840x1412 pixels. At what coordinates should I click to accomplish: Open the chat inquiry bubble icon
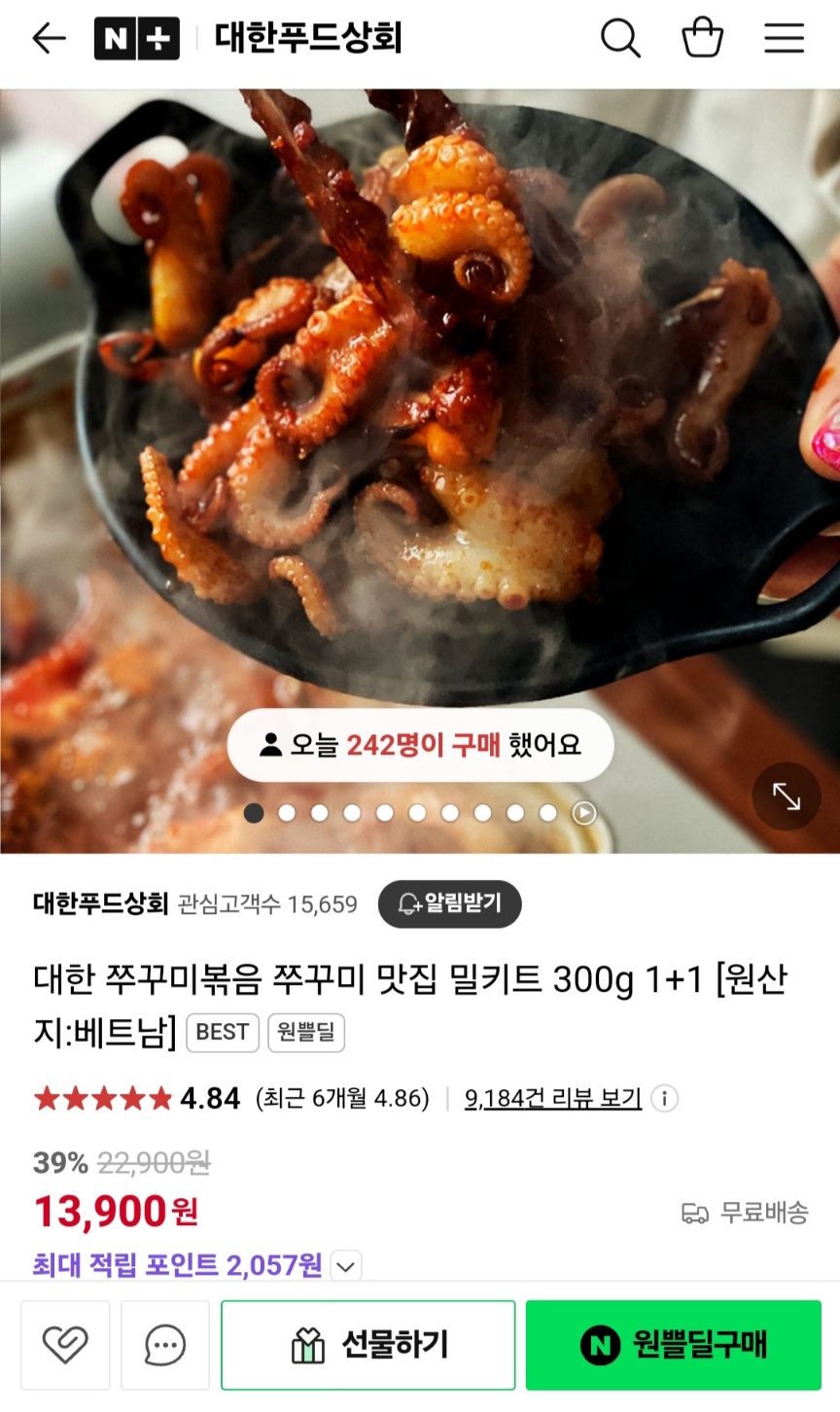point(165,1346)
